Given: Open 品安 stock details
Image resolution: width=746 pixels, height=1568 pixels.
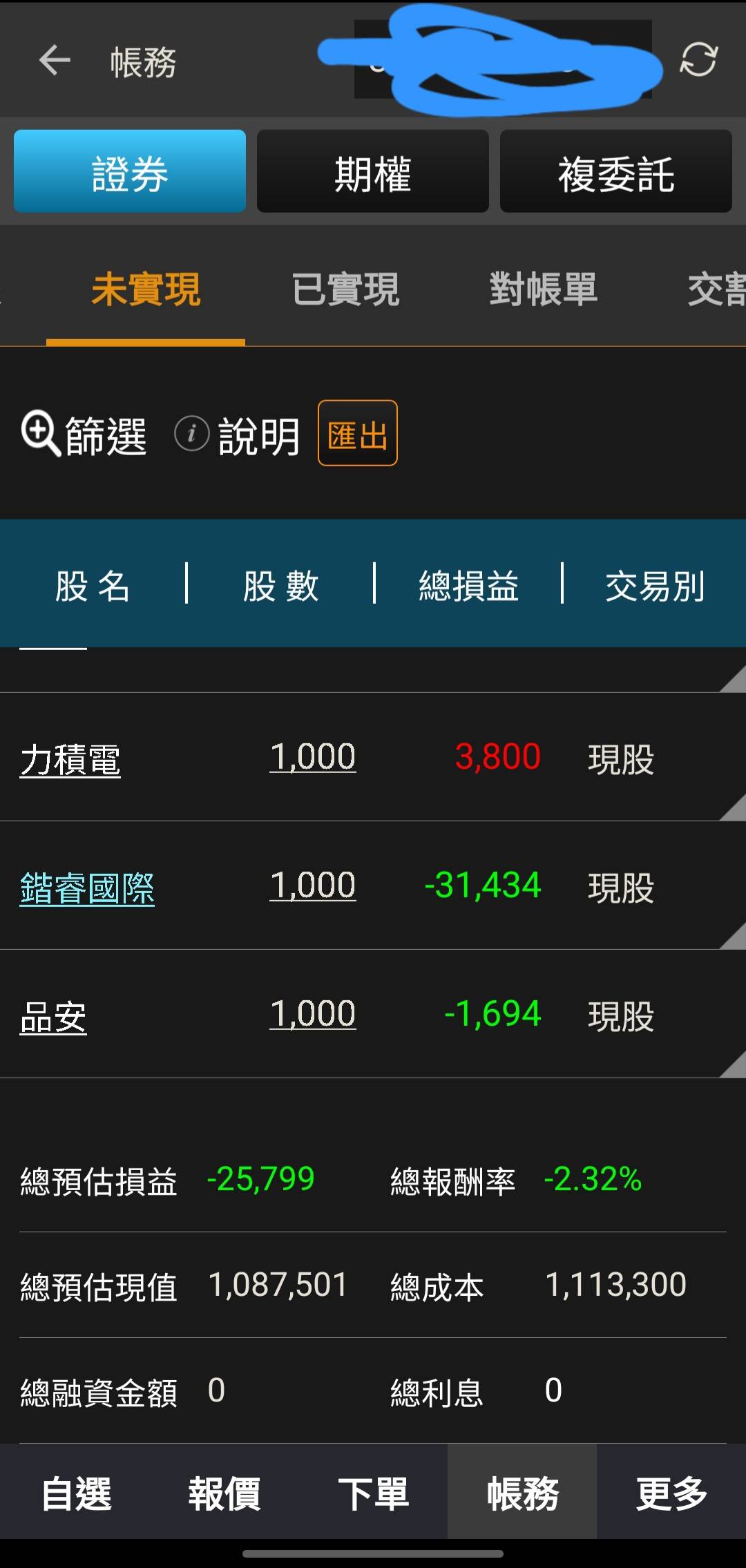Looking at the screenshot, I should point(53,1016).
